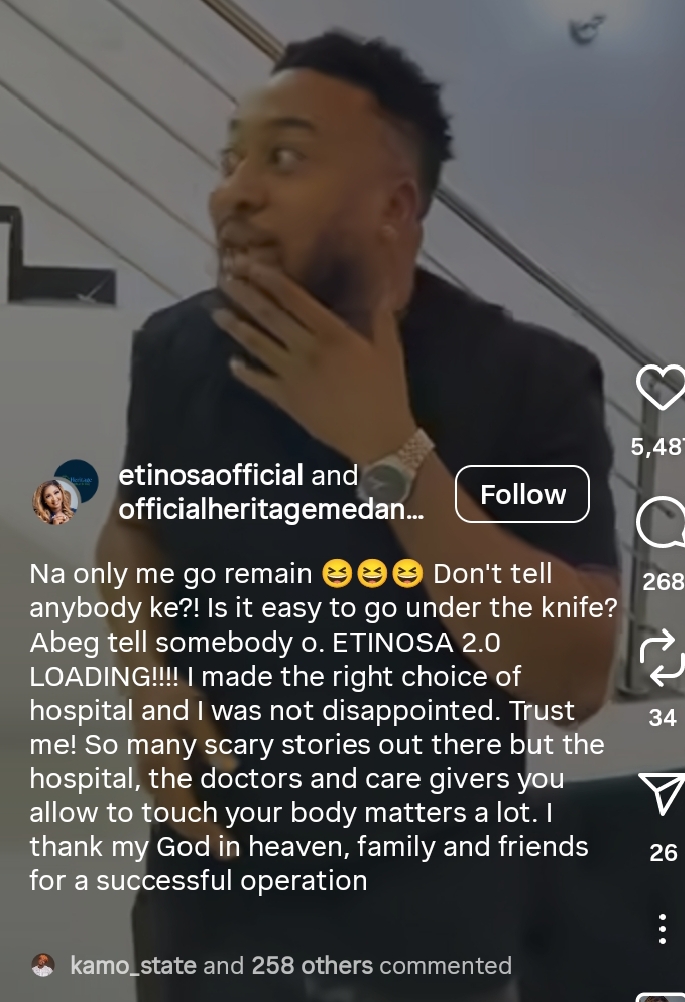Image resolution: width=685 pixels, height=1002 pixels.
Task: View kamo_state and 258 others' comments
Action: point(290,965)
